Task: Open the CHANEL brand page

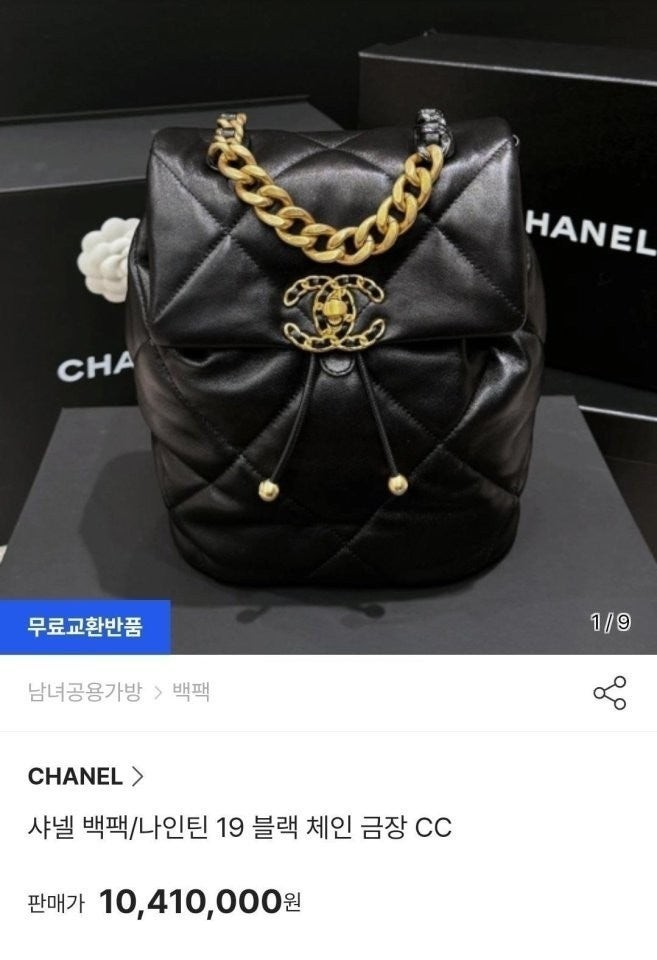Action: [x=85, y=775]
